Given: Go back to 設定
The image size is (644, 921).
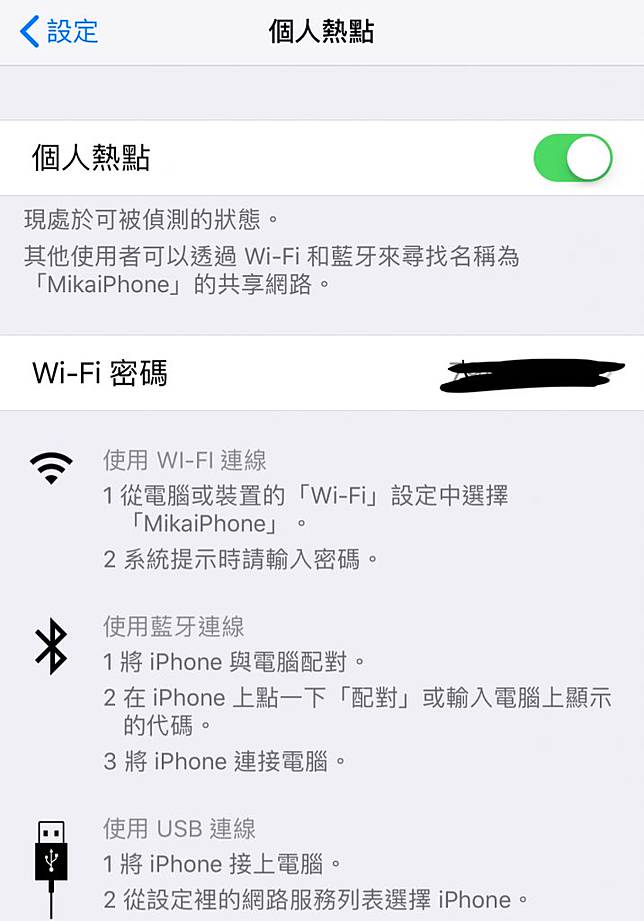Looking at the screenshot, I should (60, 31).
